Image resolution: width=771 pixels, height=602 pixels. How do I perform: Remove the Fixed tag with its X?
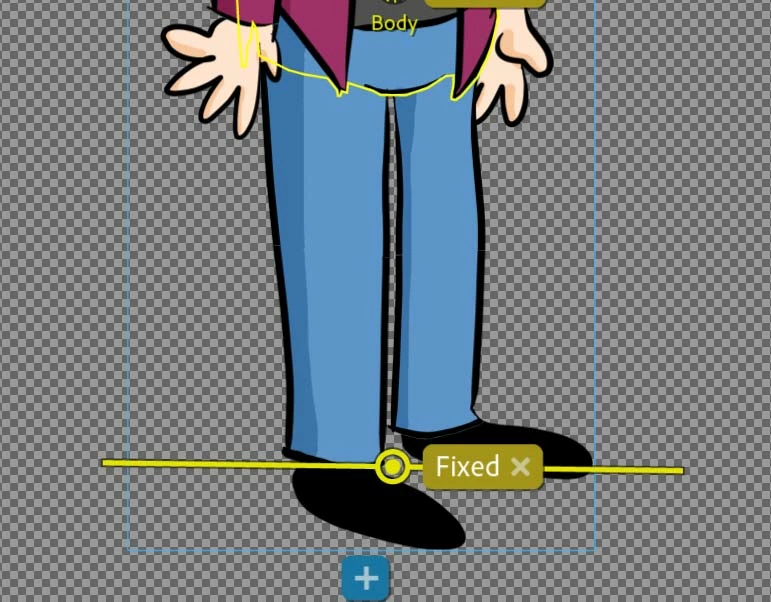(x=520, y=467)
